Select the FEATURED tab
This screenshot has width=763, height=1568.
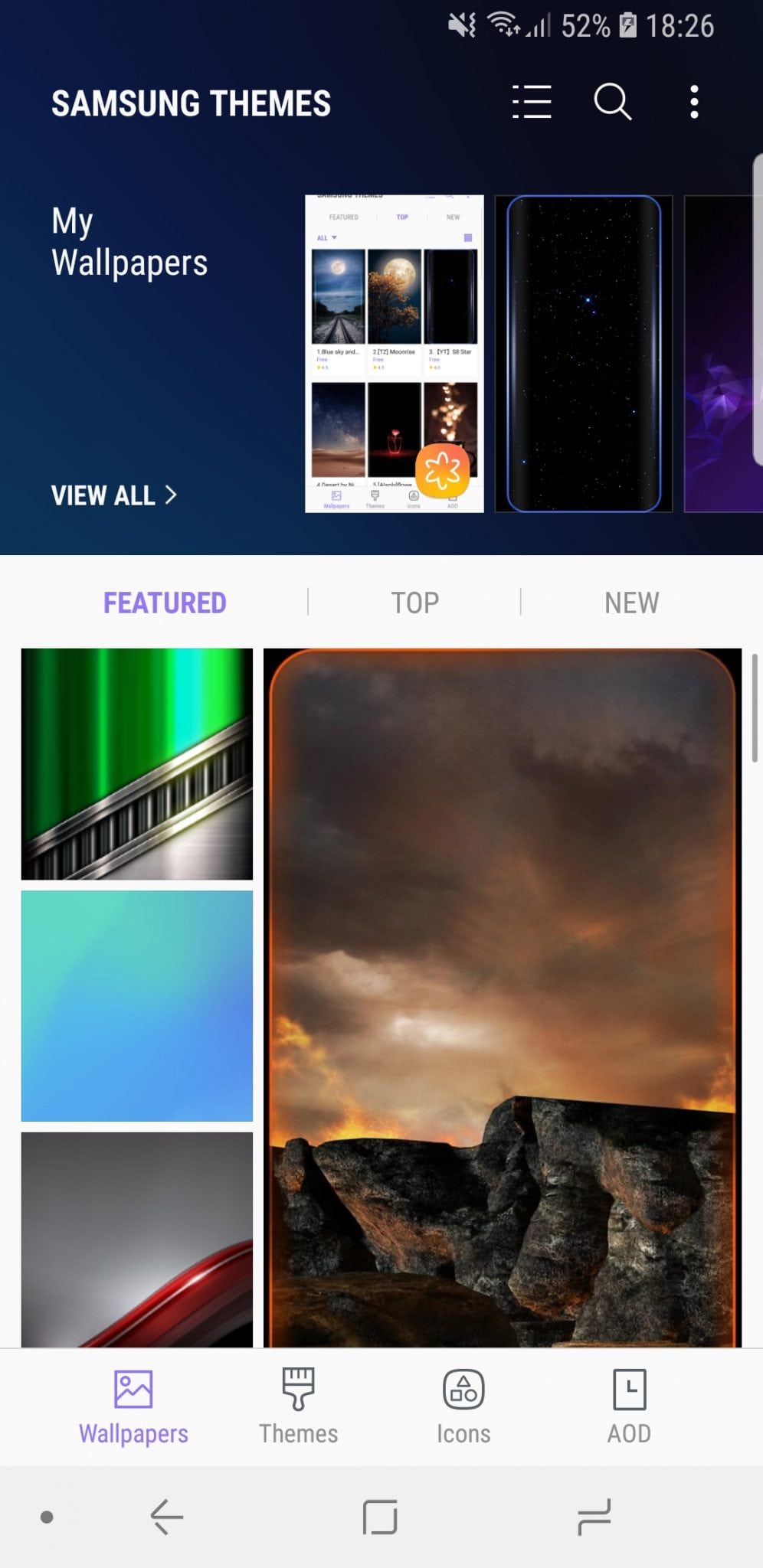coord(165,603)
